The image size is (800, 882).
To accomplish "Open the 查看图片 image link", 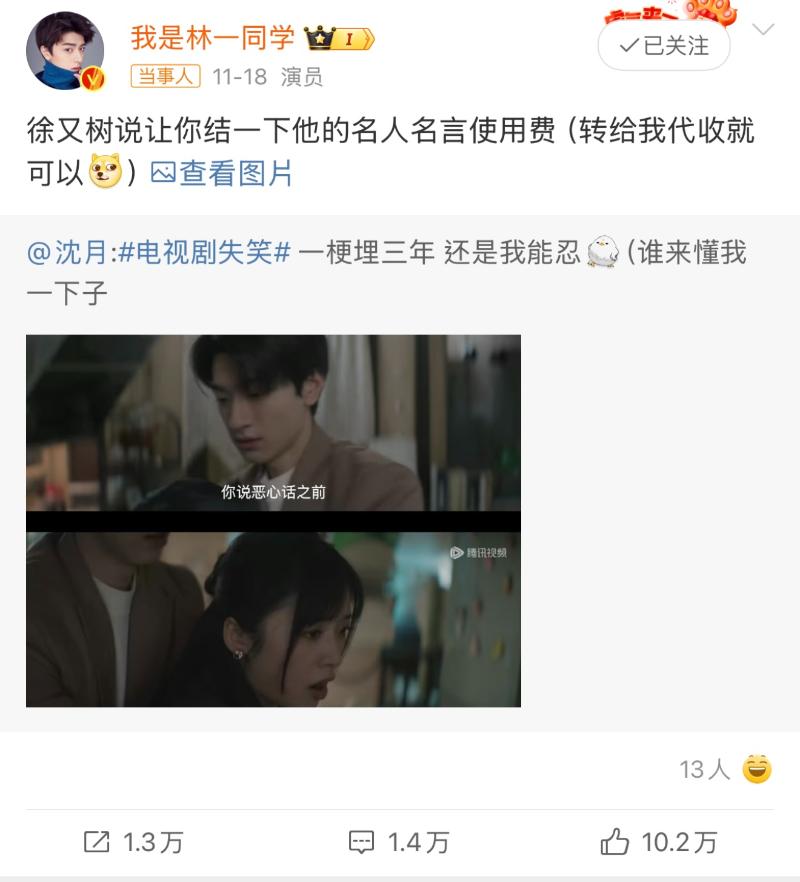I will [222, 173].
